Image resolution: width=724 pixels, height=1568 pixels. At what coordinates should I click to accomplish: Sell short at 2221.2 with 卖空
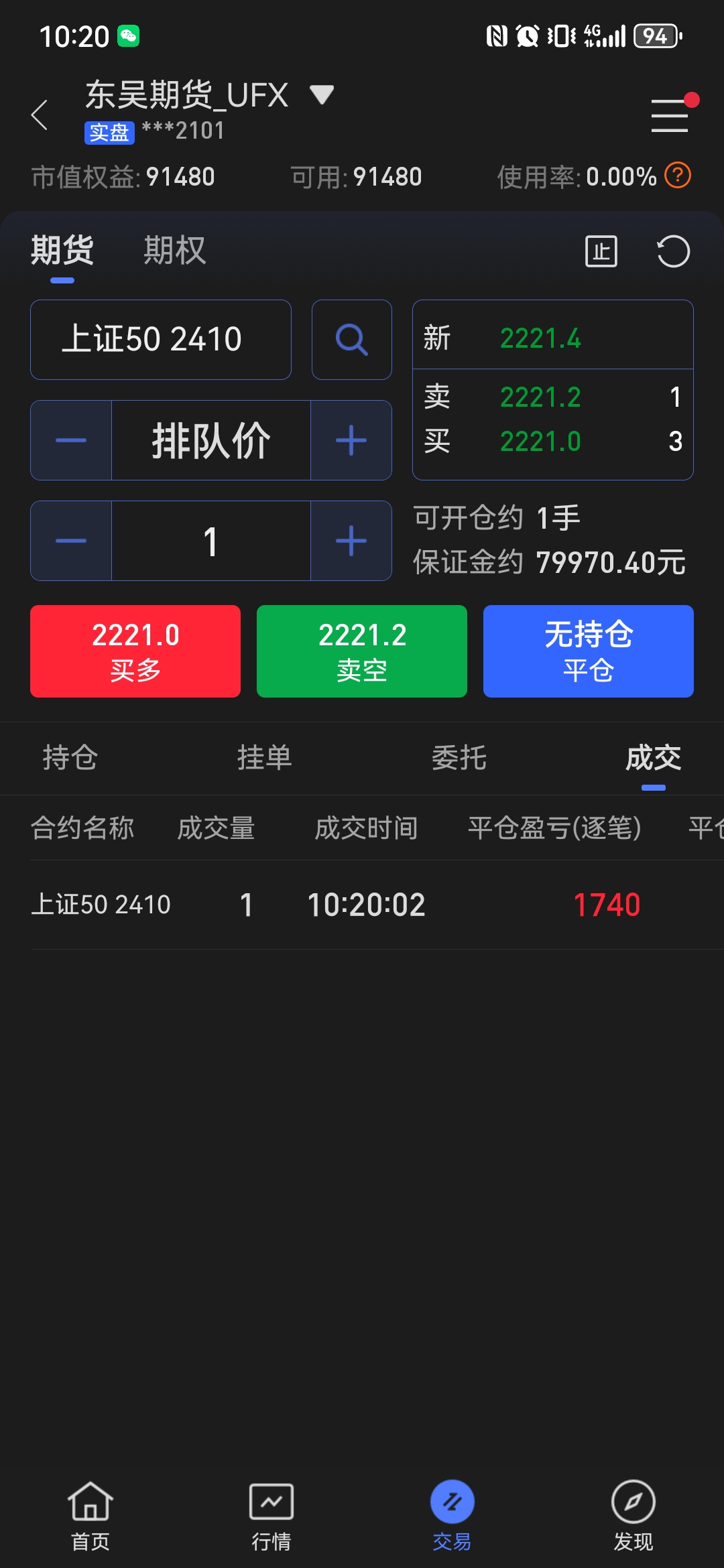pos(362,651)
